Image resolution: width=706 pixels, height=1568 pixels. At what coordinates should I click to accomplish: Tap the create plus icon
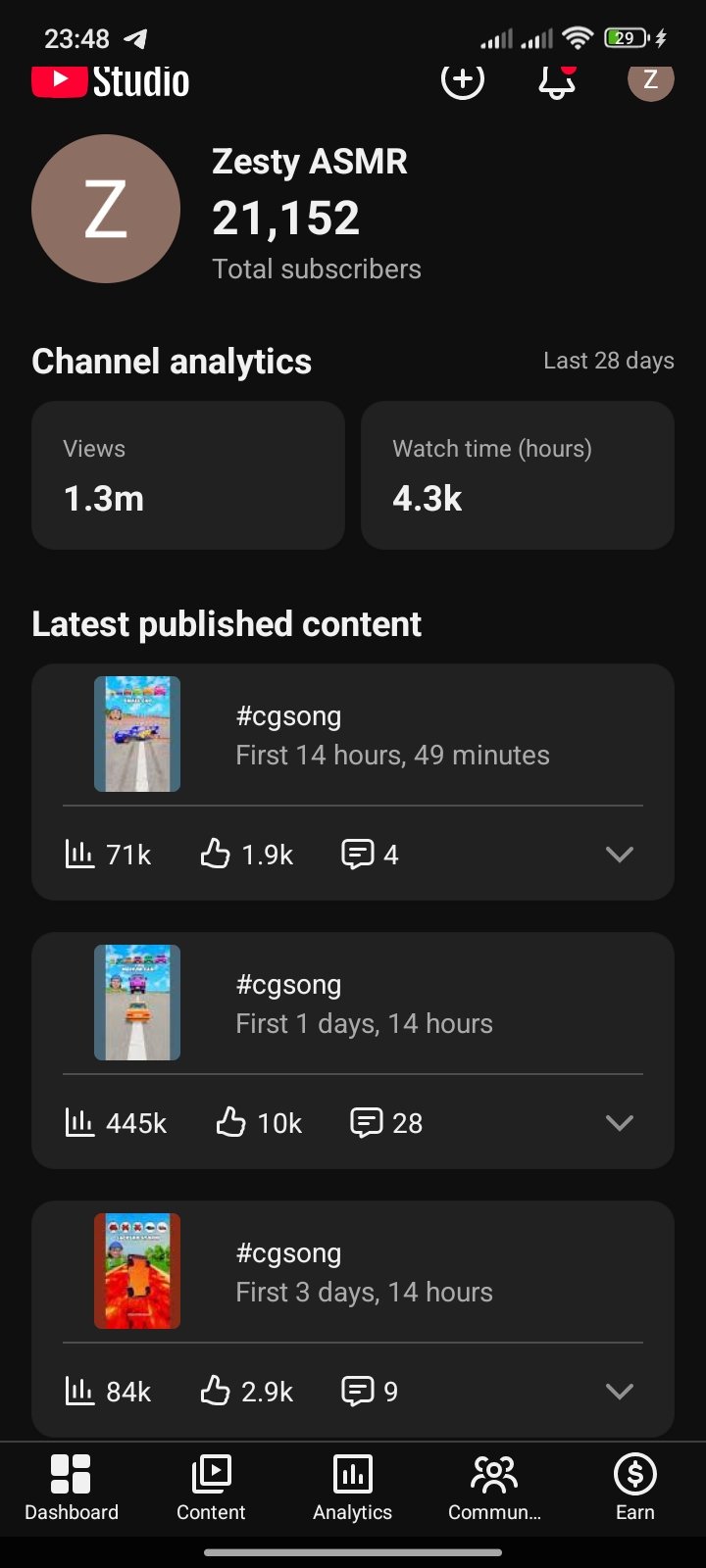463,80
